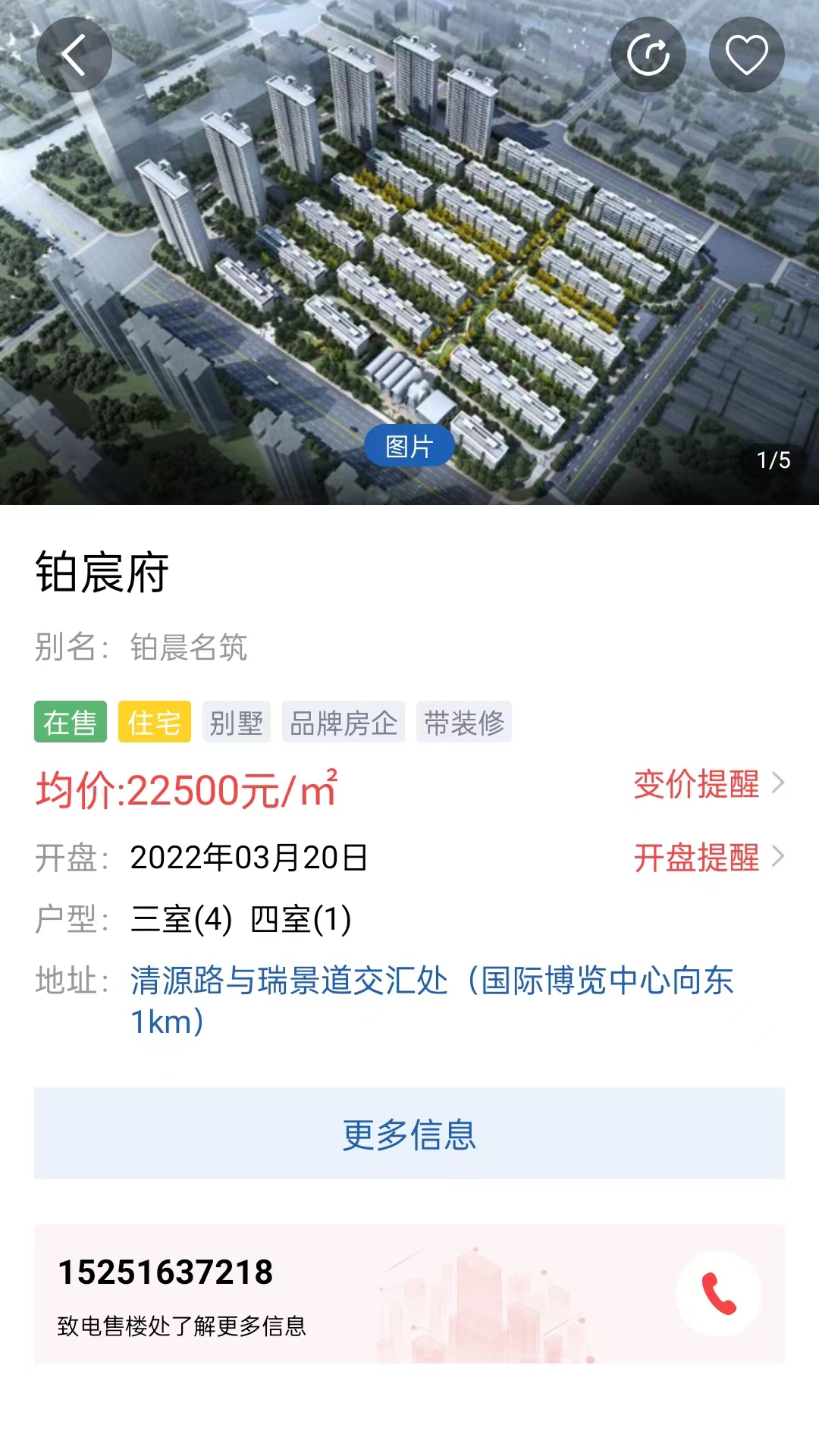Screen dimensions: 819x1456
Task: Tap the back arrow on the photo
Action: tap(75, 53)
